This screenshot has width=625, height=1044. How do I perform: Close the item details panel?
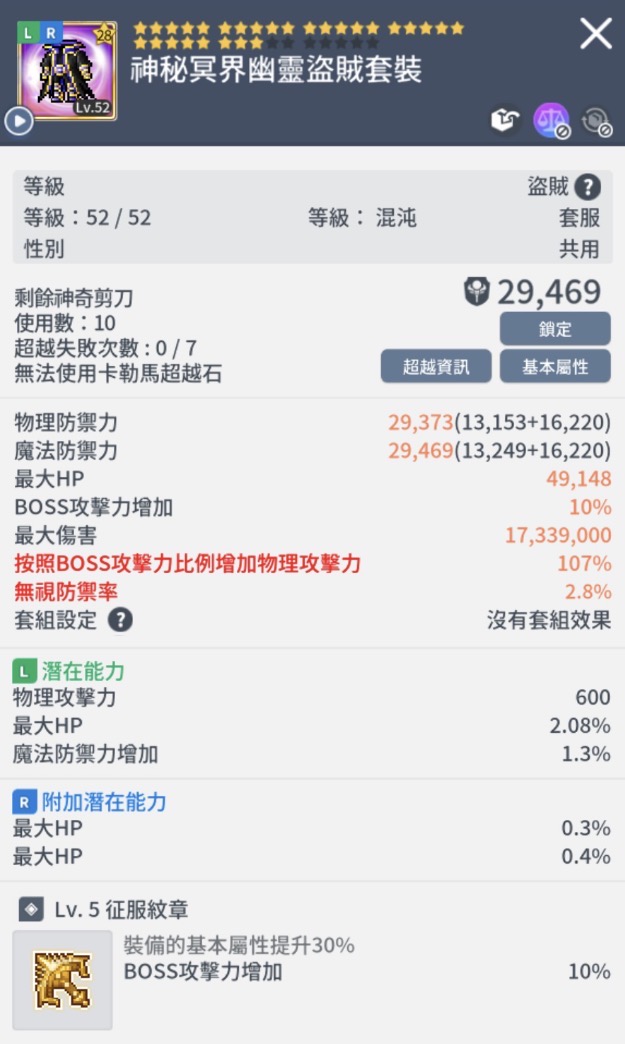tap(596, 35)
